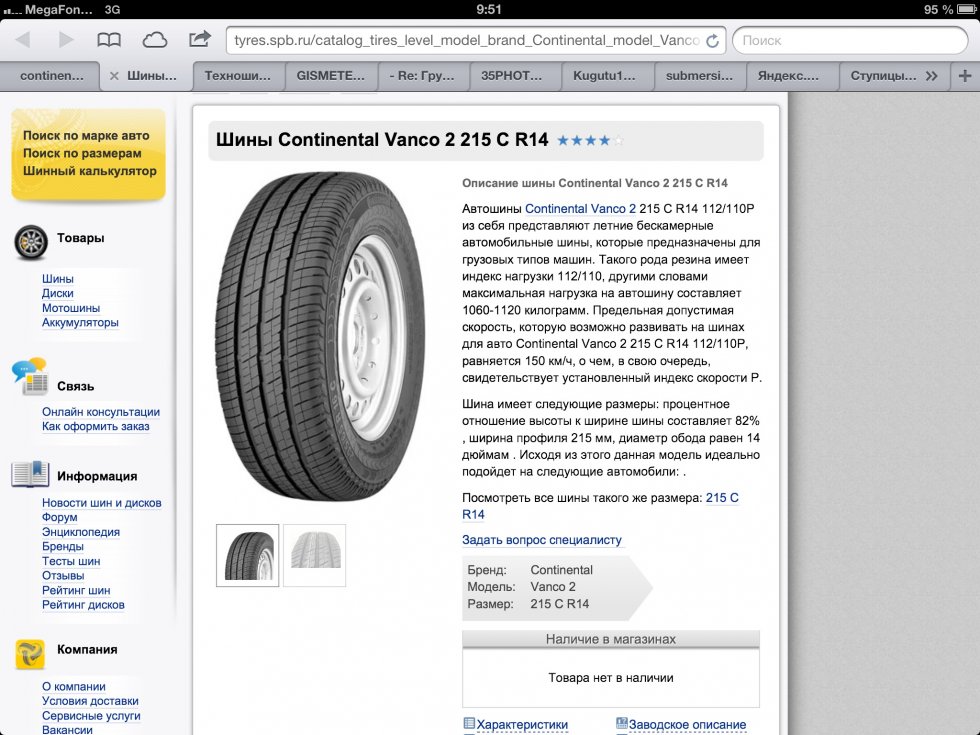Screen dimensions: 980x735
Task: Go back to the previous page
Action: point(23,40)
